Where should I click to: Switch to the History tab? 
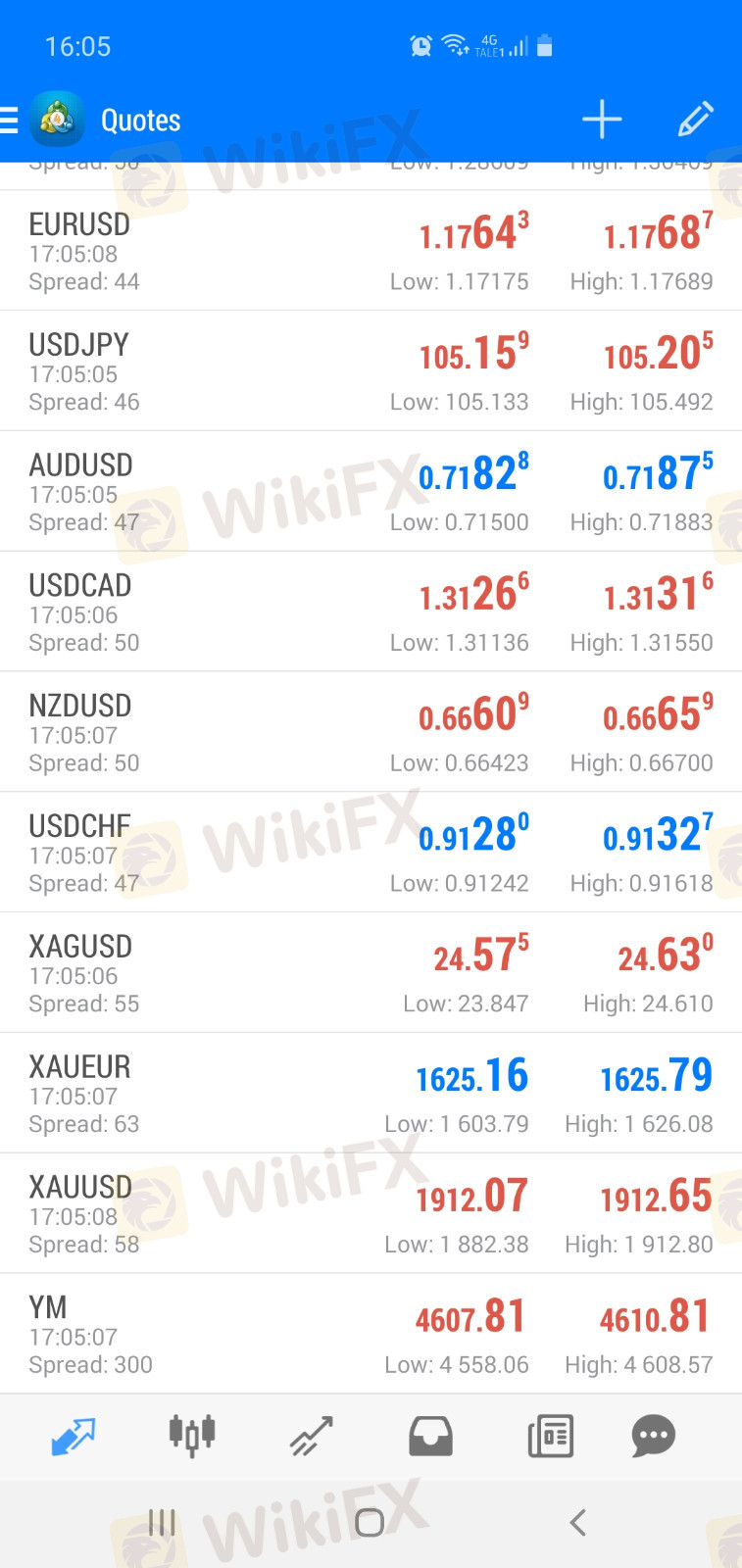pyautogui.click(x=430, y=1437)
